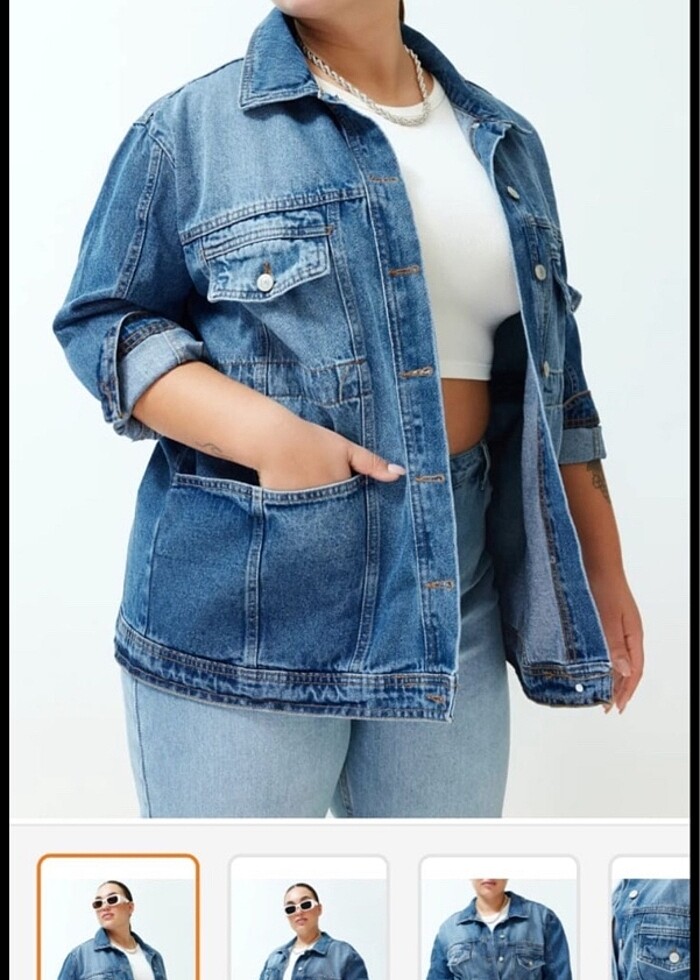Screen dimensions: 700x980
Task: Select the first thumbnail highlighted in orange
Action: pyautogui.click(x=118, y=918)
